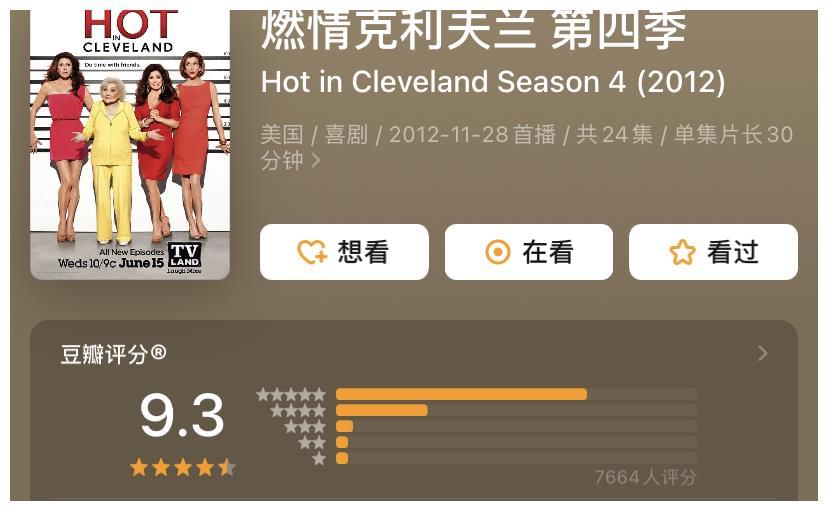Open the Hot in Cleveland poster
This screenshot has width=828, height=511.
(130, 143)
